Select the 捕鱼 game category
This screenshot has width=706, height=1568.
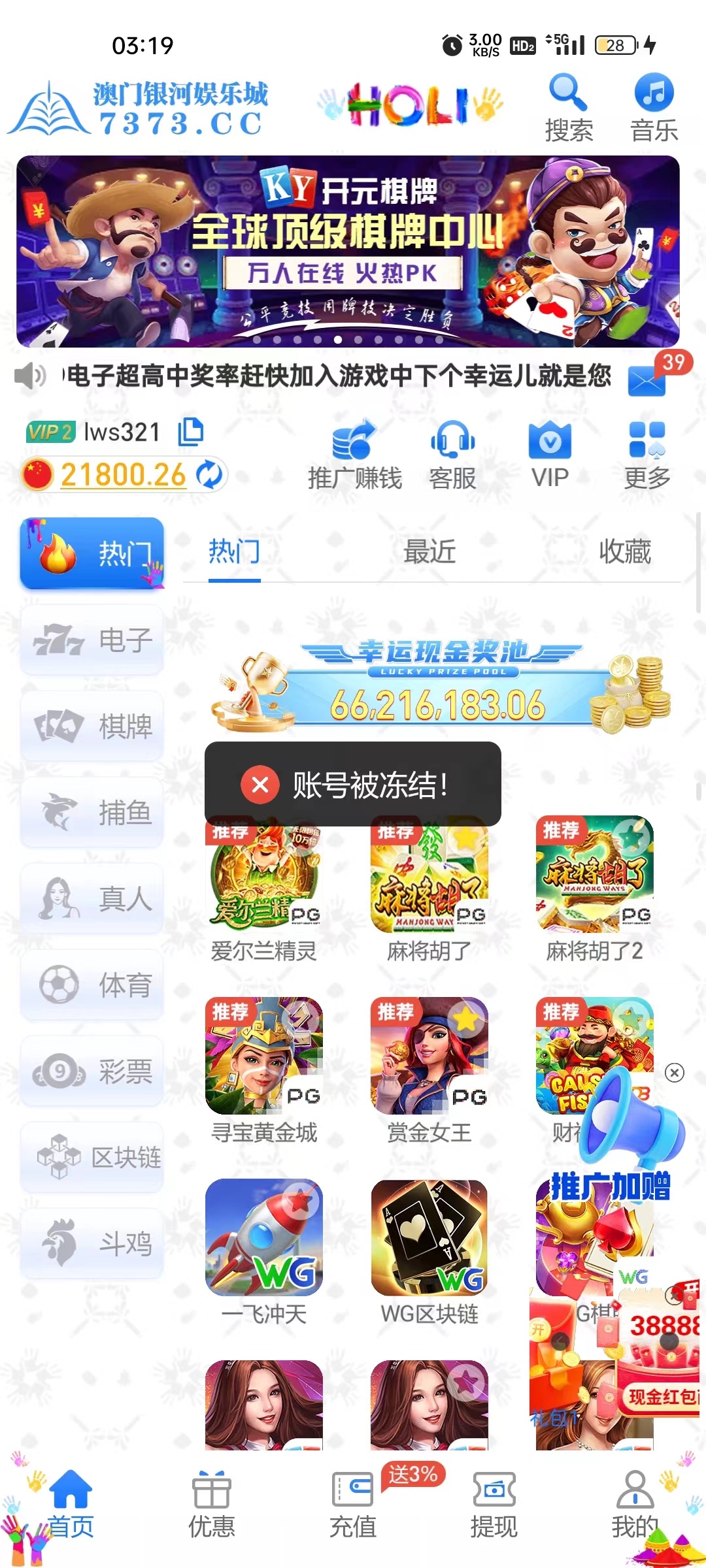click(92, 812)
